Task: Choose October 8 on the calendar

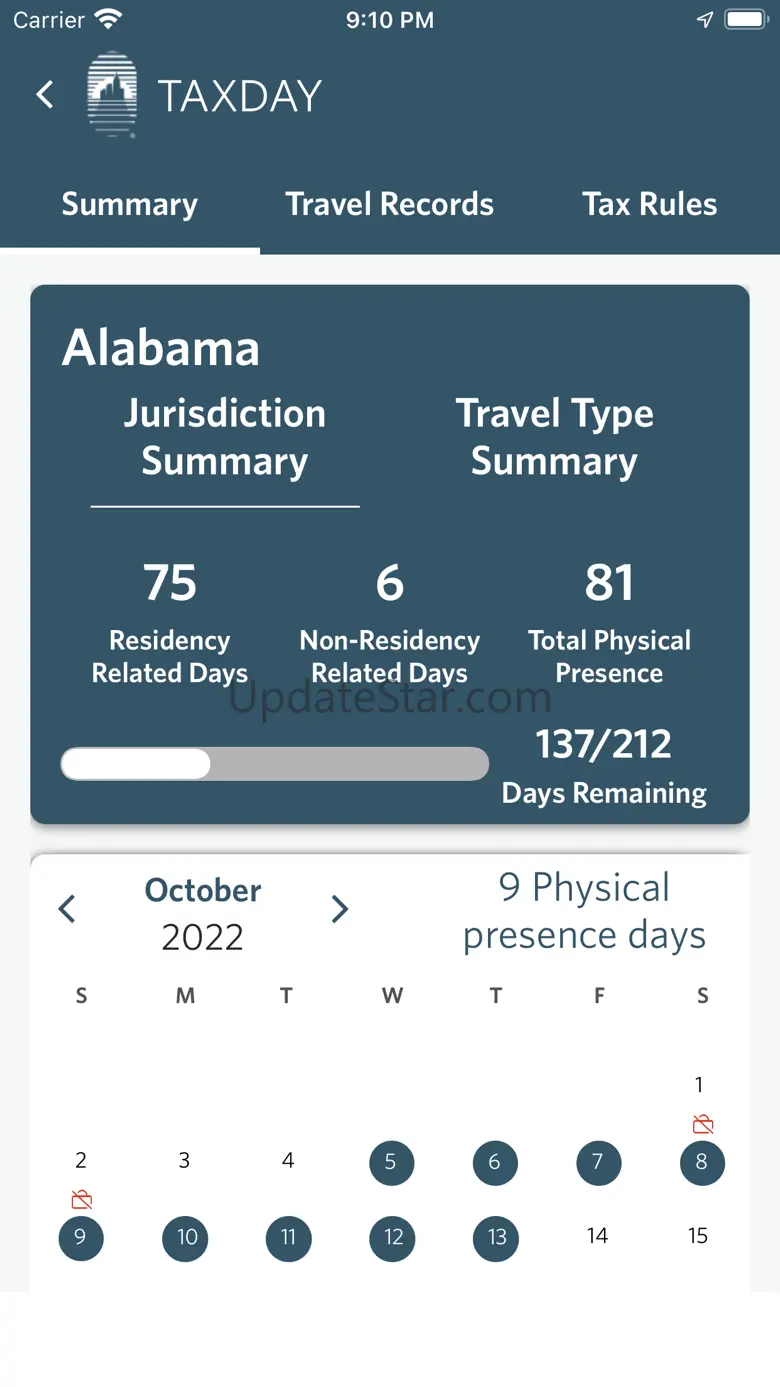Action: (x=702, y=1162)
